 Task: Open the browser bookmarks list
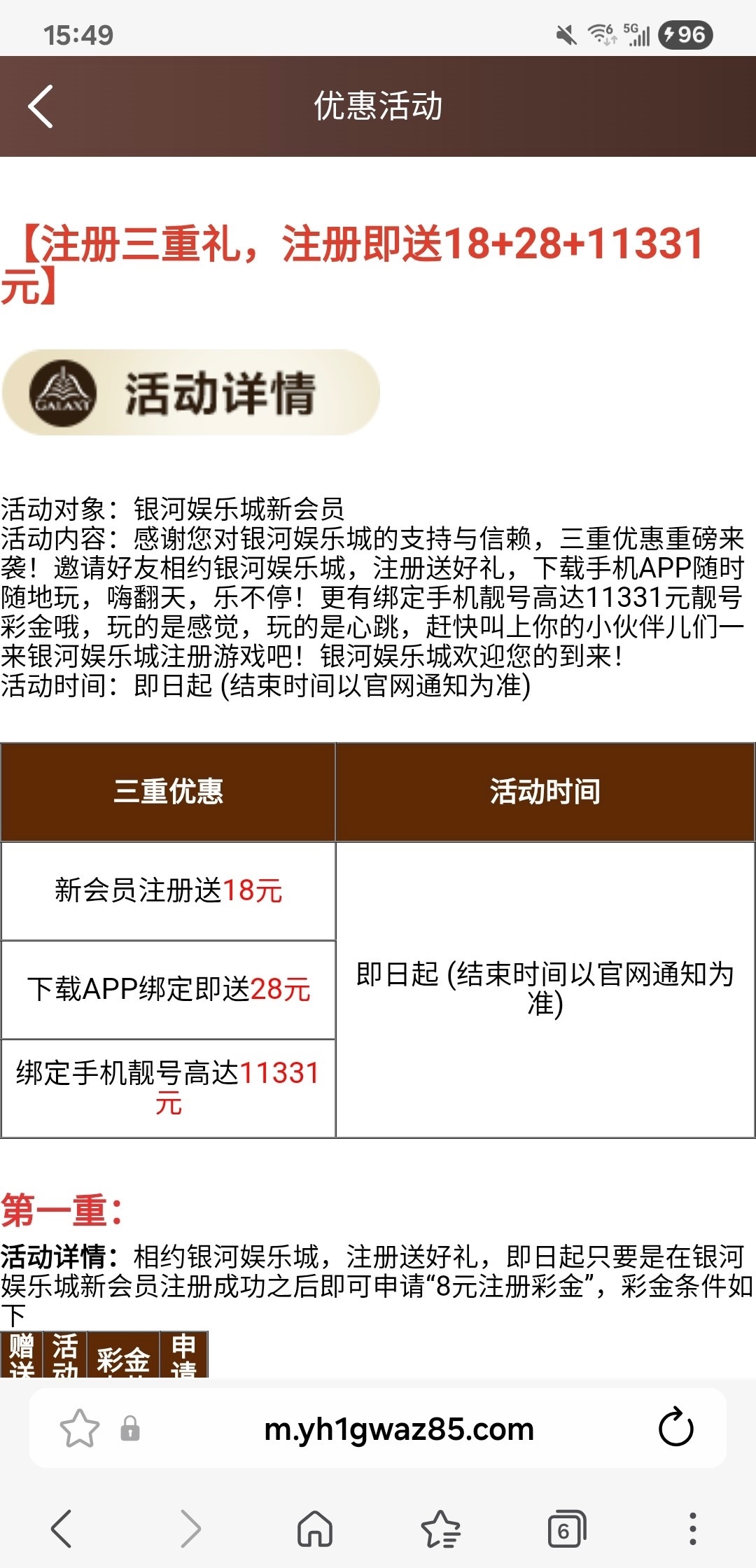coord(440,1529)
